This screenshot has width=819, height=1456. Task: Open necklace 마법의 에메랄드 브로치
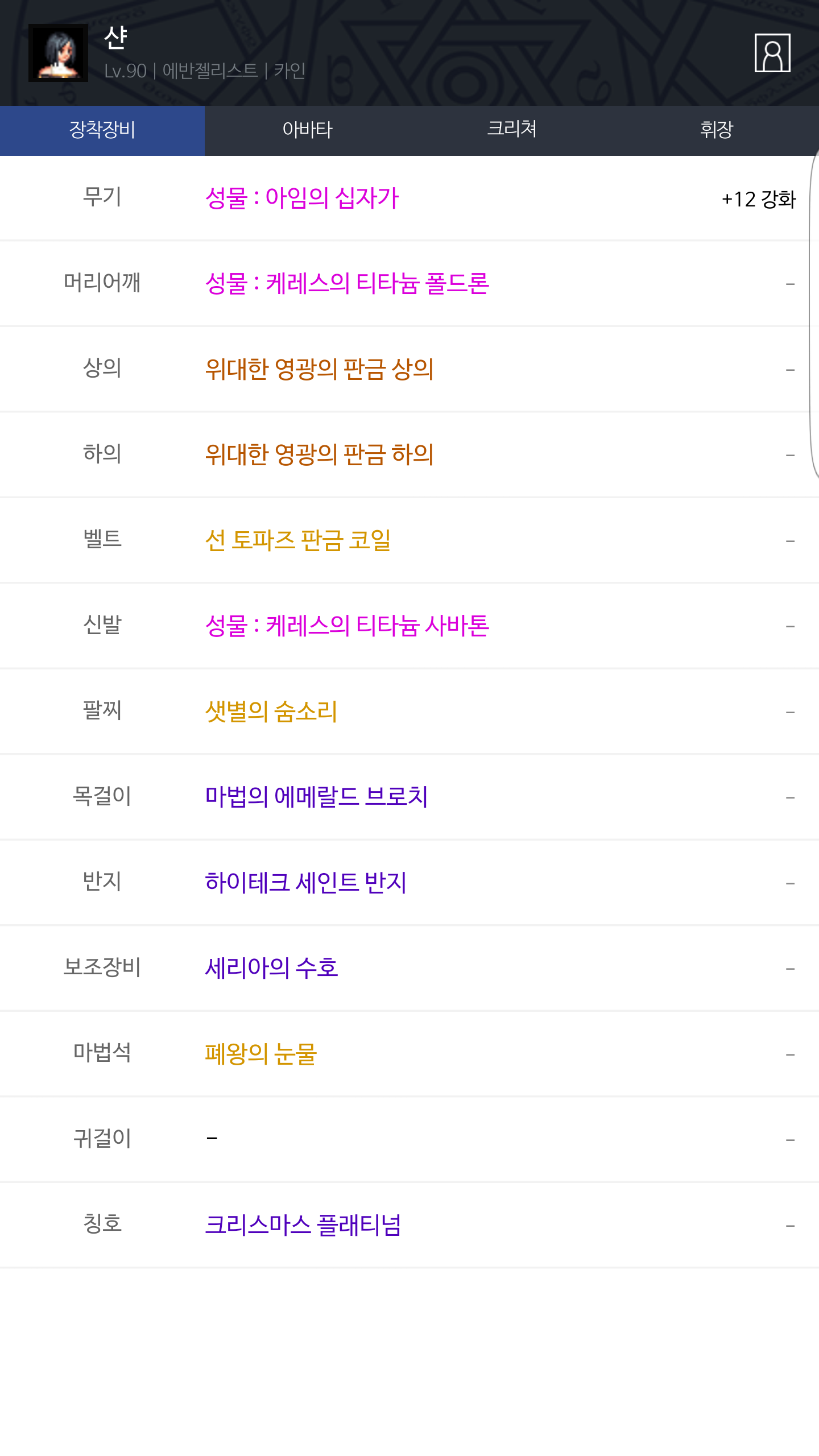[316, 797]
